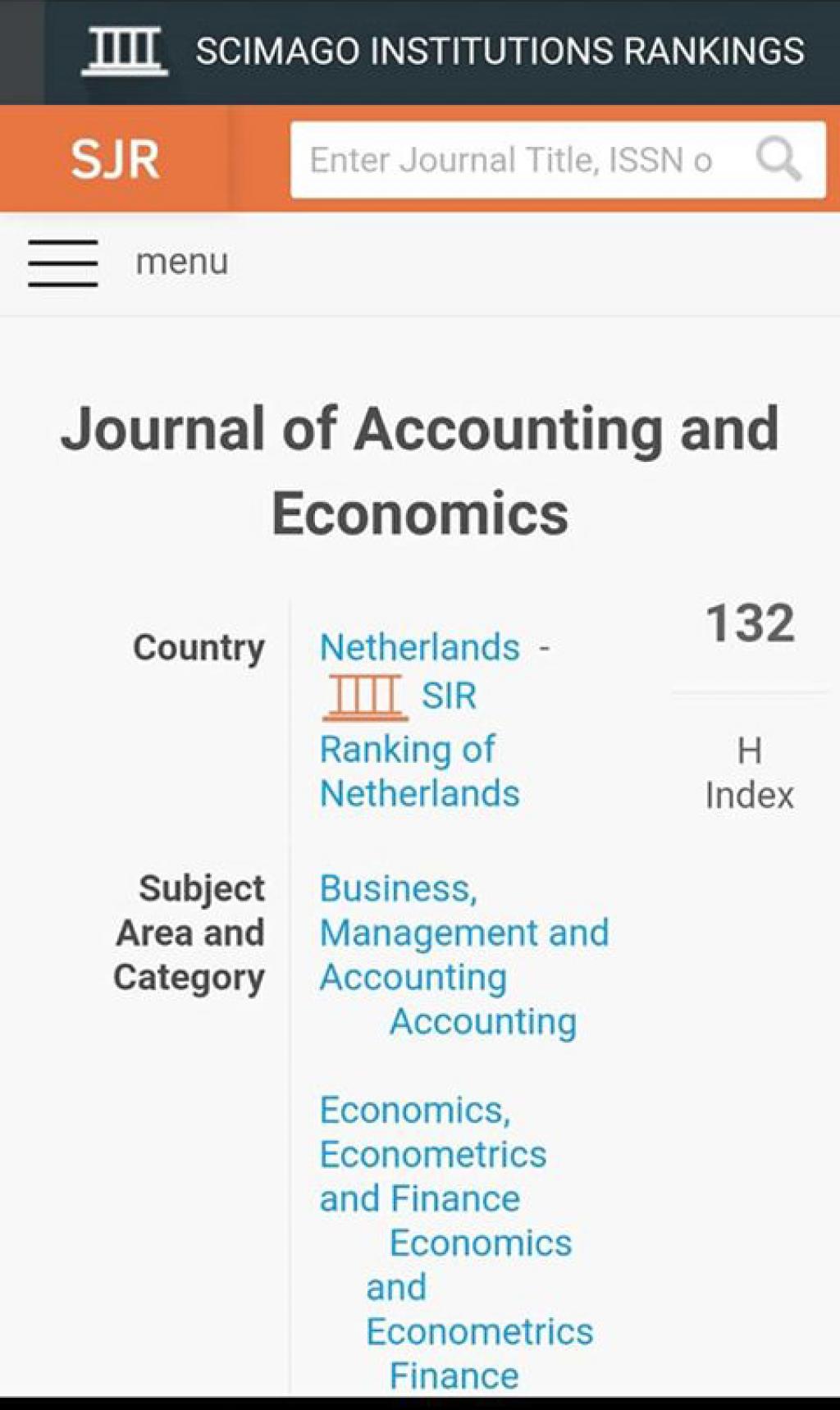This screenshot has width=840, height=1410.
Task: View SIR Ranking of Netherlands
Action: coord(419,746)
